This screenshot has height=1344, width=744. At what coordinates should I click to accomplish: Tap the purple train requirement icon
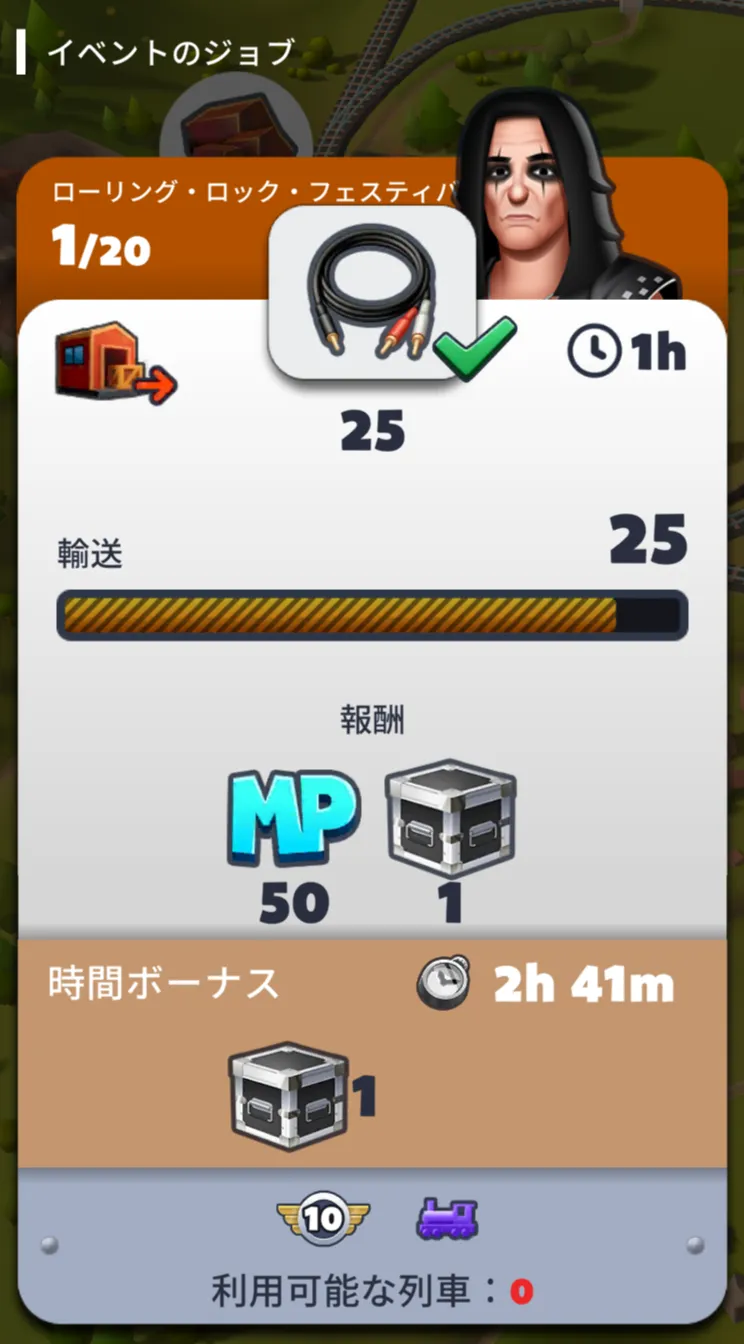pos(447,1220)
